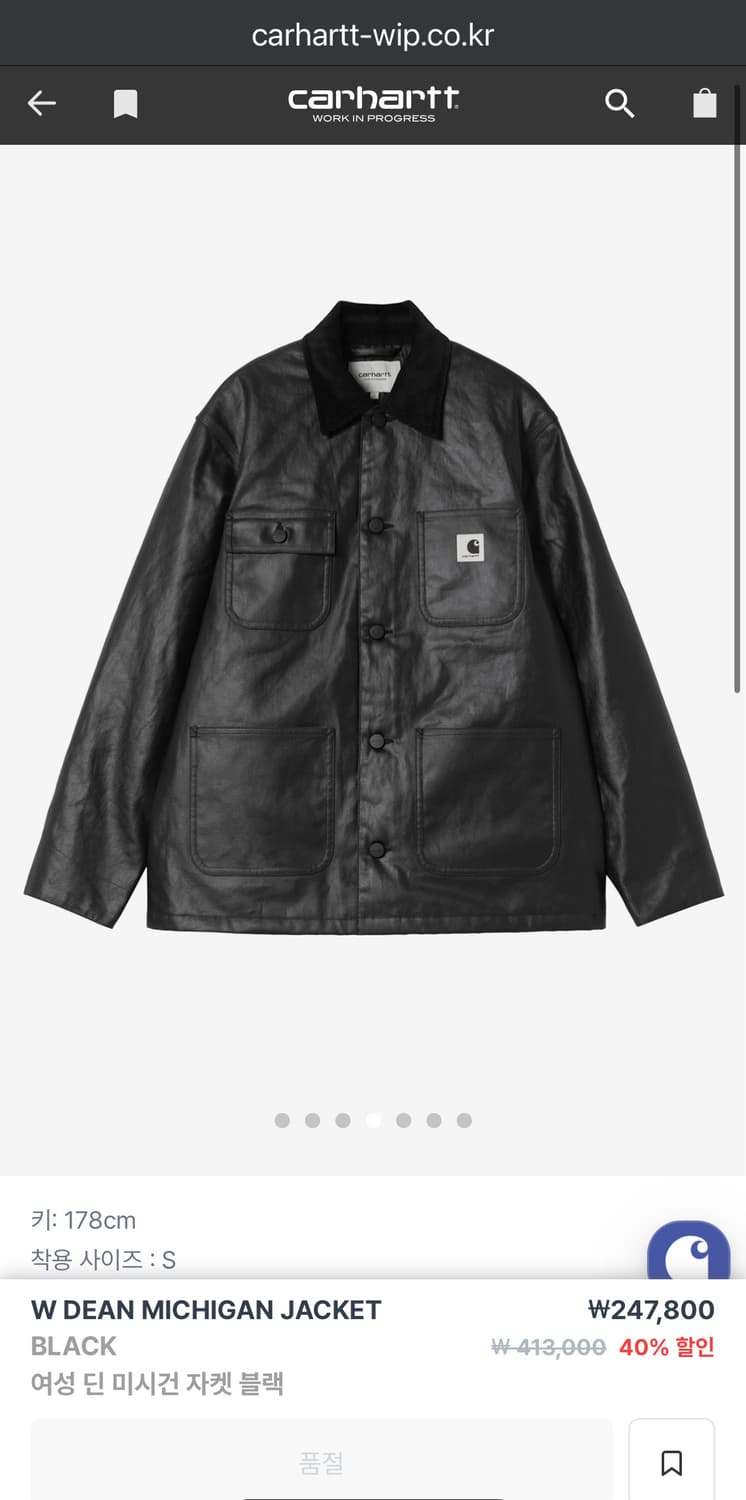Screen dimensions: 746x1500
Task: Open the search magnifier
Action: pyautogui.click(x=620, y=103)
